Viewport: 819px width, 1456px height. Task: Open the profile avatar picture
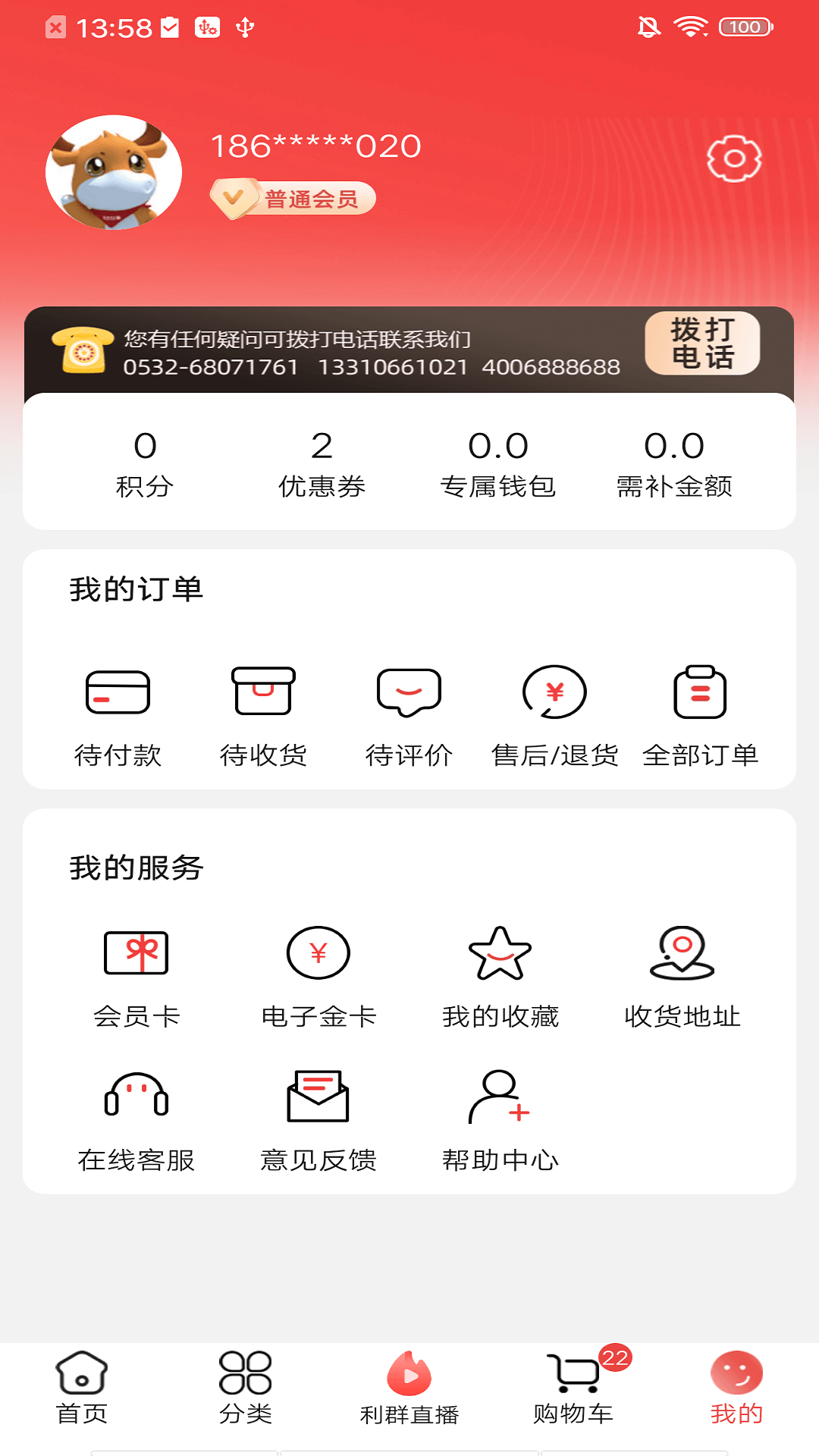[x=114, y=172]
